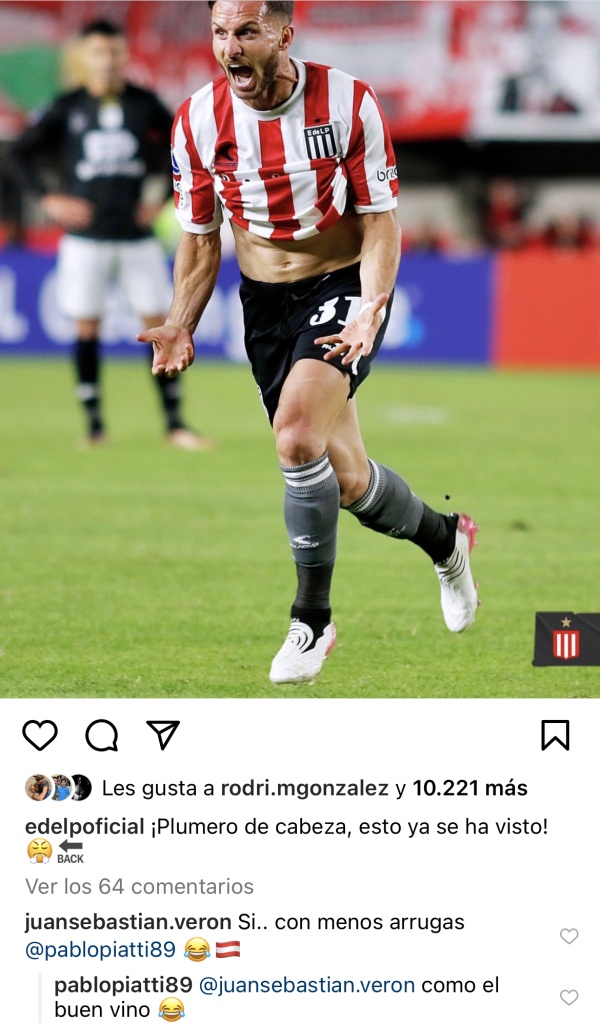This screenshot has height=1023, width=600.
Task: Open pablopiatti89's profile from his reply
Action: [122, 985]
